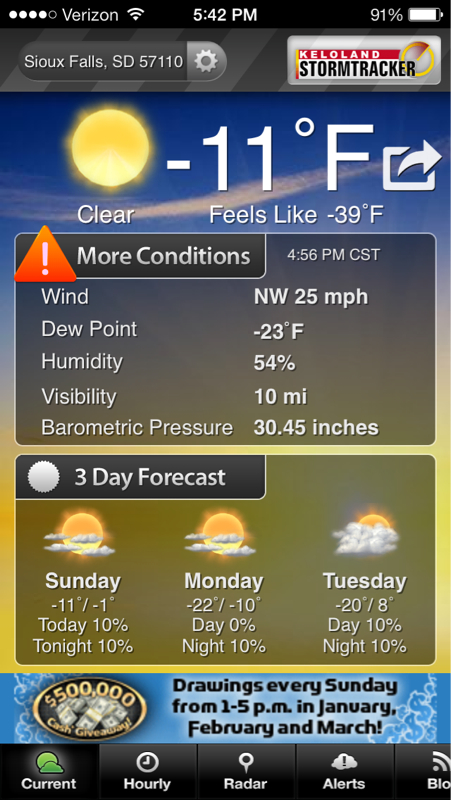Switch to the Hourly tab
The image size is (451, 800).
point(147,771)
